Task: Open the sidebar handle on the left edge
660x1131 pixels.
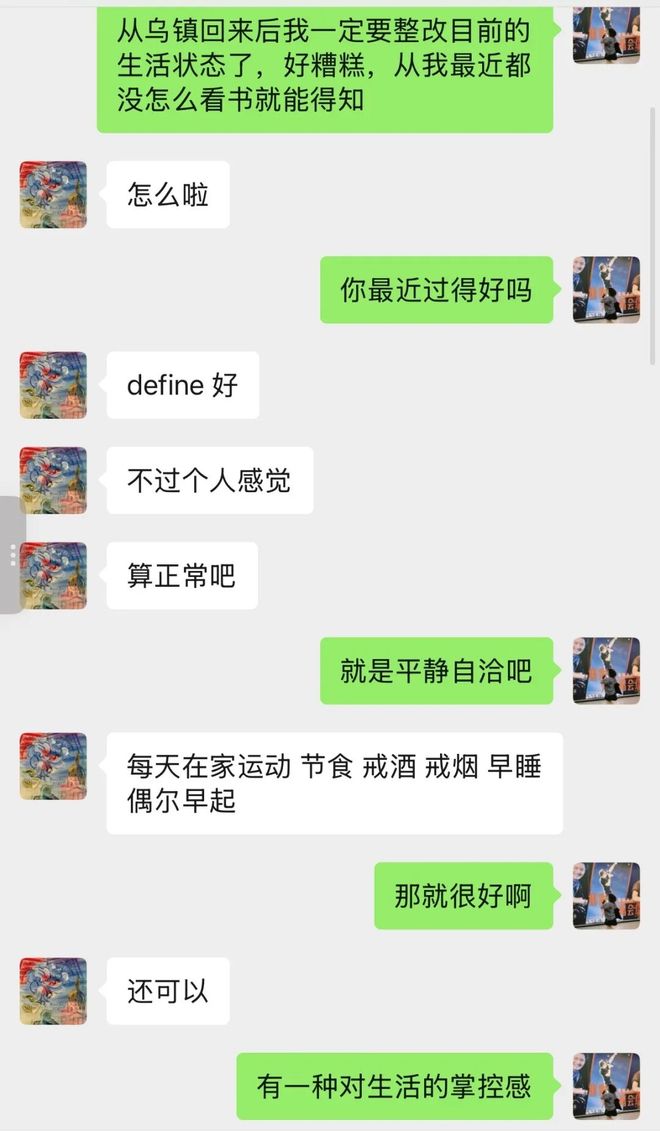Action: click(12, 555)
